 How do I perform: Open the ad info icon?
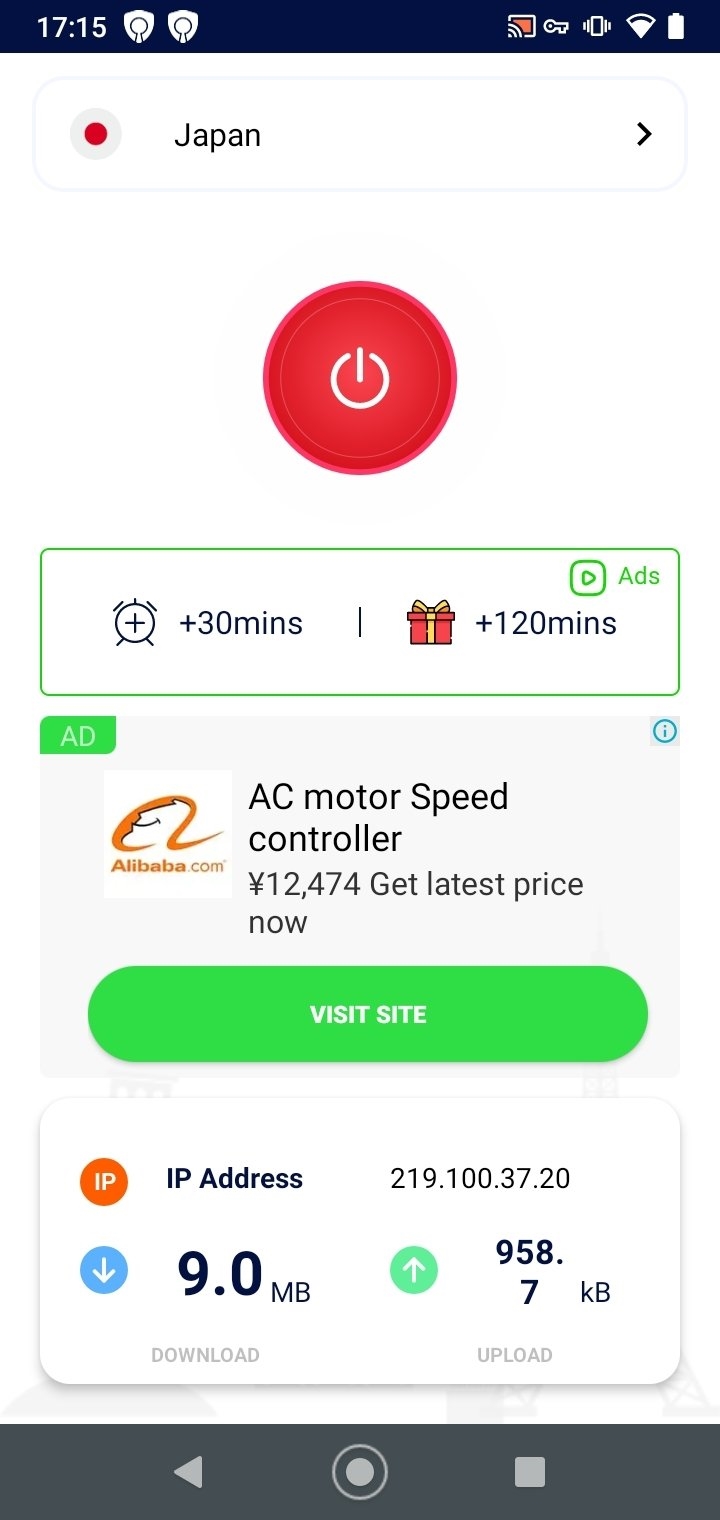[664, 732]
